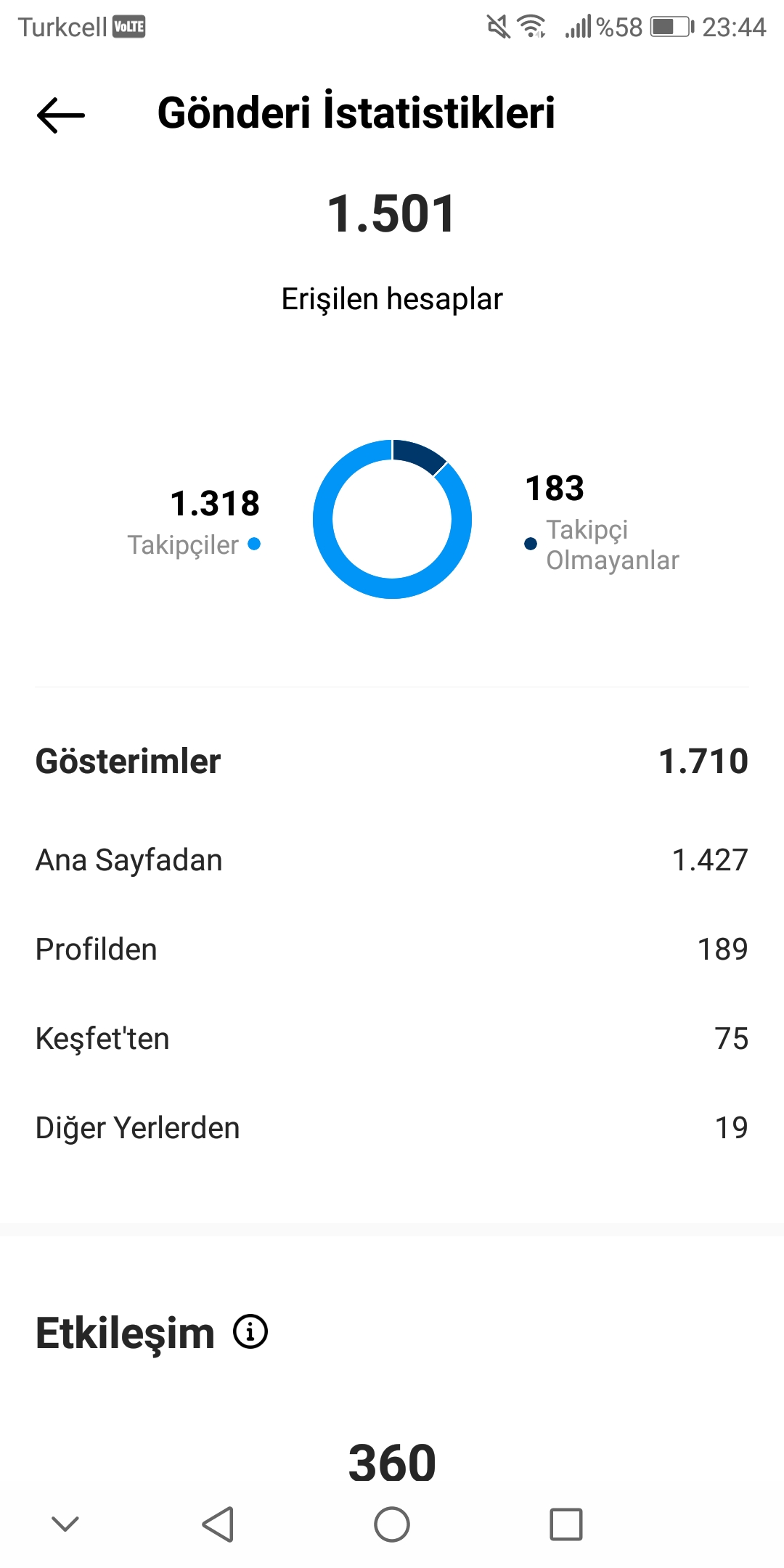This screenshot has width=784, height=1568.
Task: Hide the navigation bar with the down chevron
Action: (x=65, y=1524)
